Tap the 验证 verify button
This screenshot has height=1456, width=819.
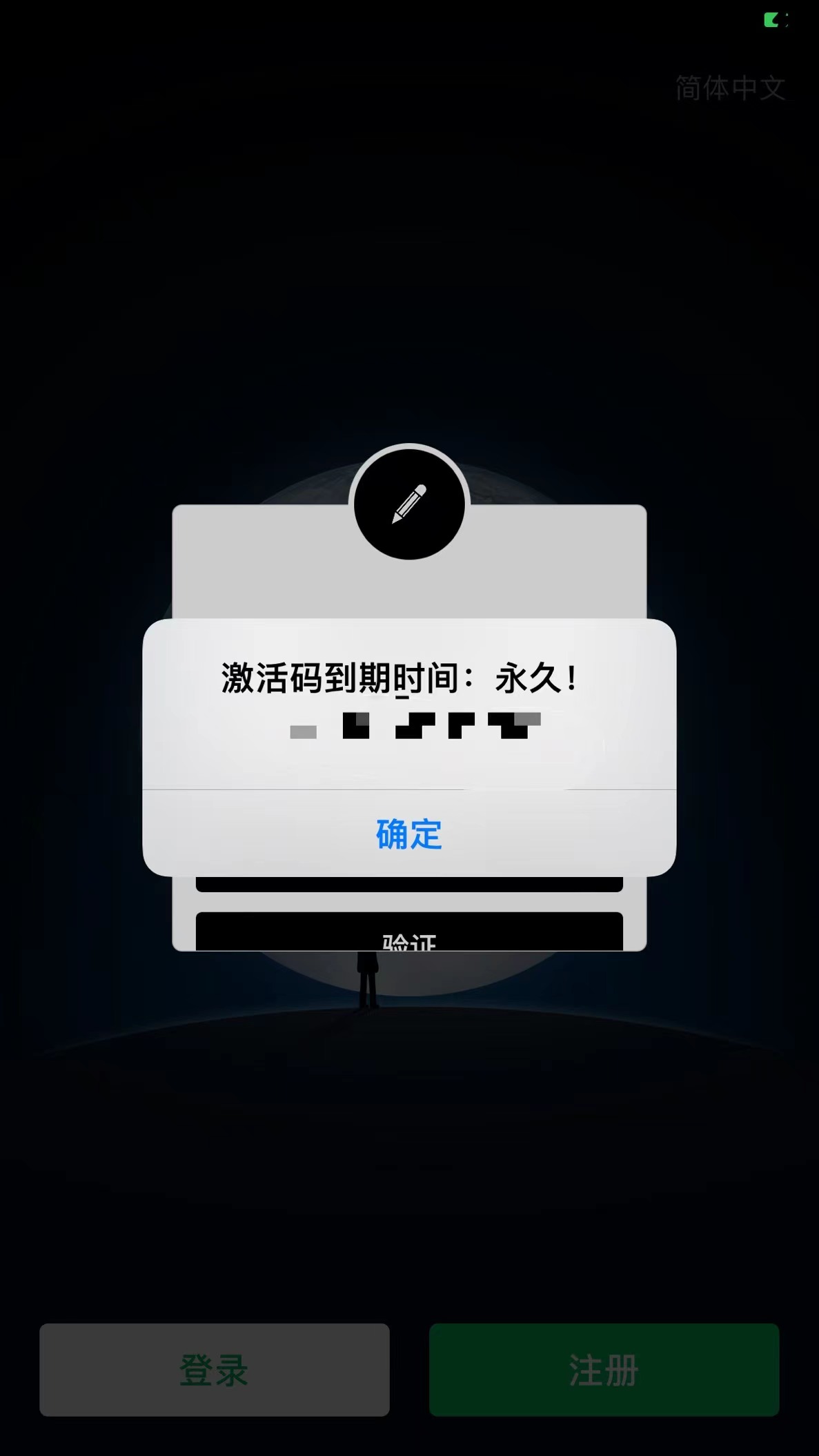pos(409,934)
